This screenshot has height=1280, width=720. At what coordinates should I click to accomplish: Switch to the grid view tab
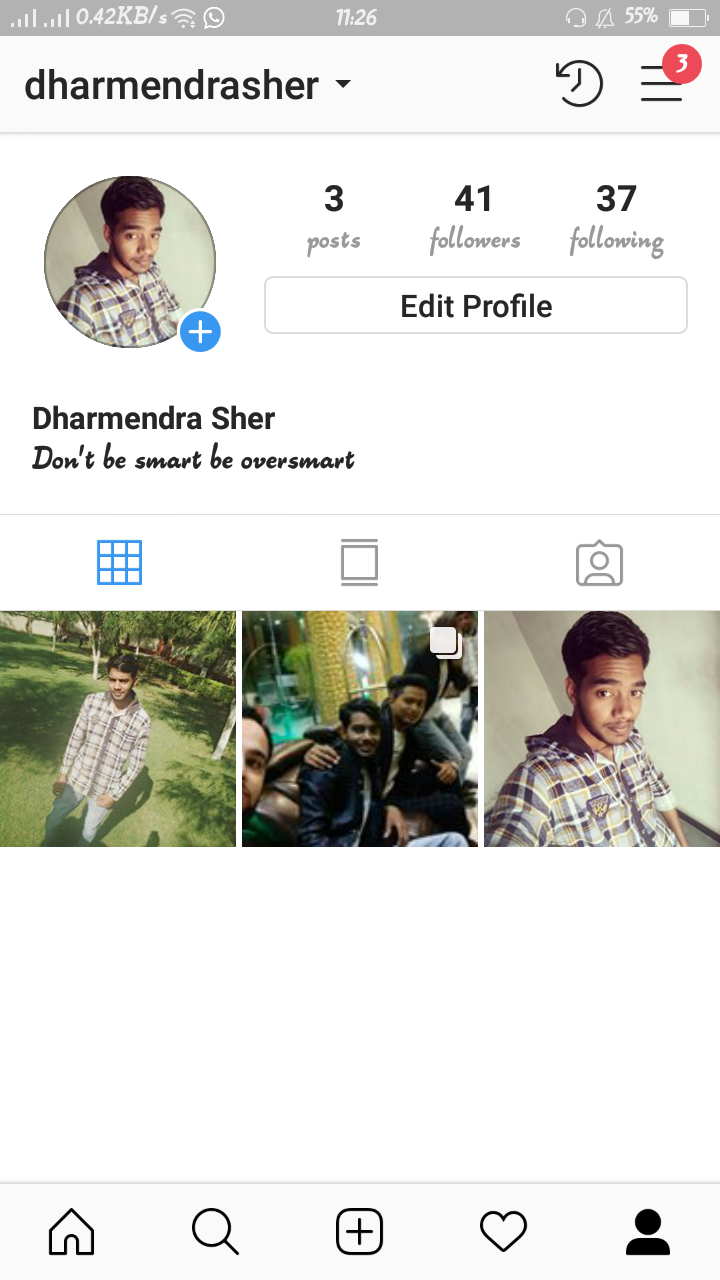click(x=119, y=562)
